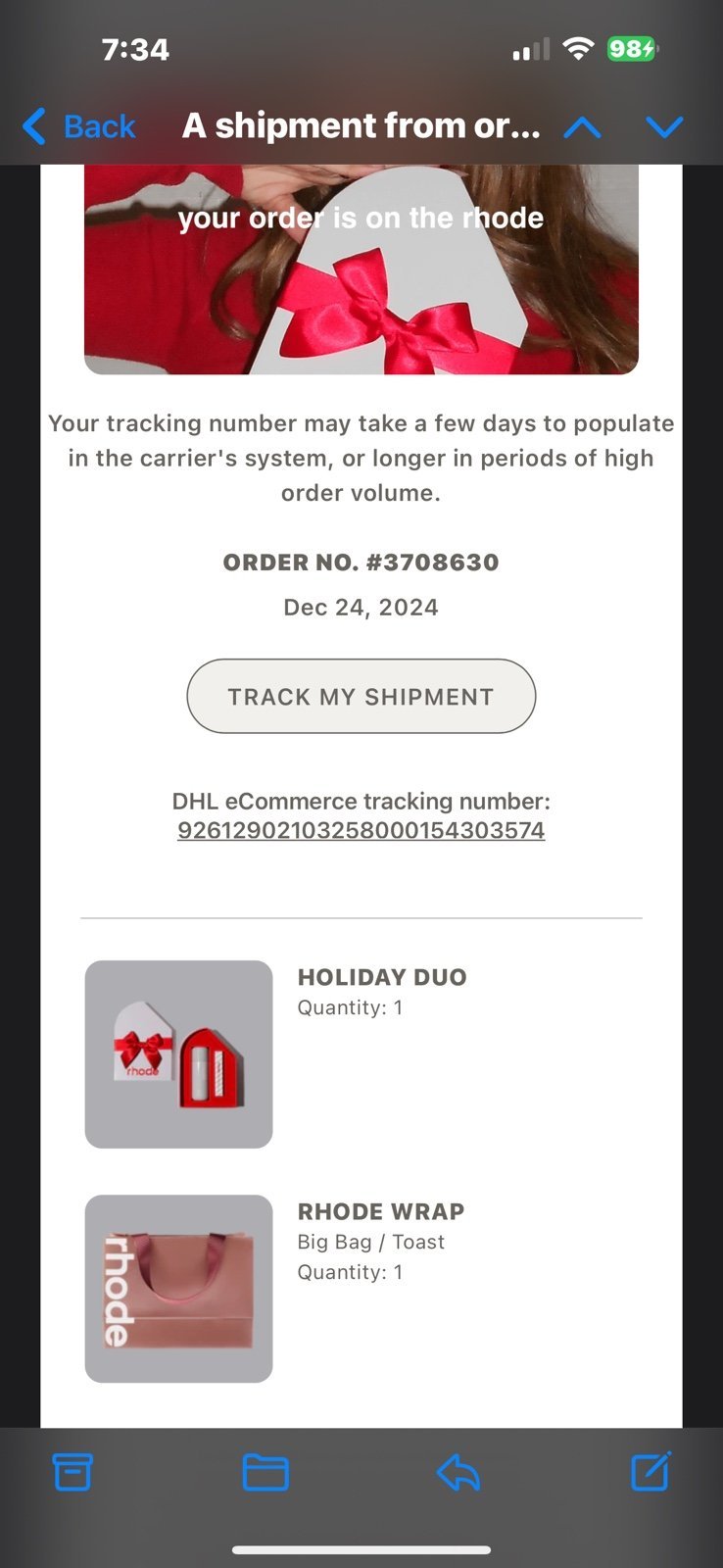This screenshot has height=1568, width=723.
Task: Go back to the mailbox list
Action: (78, 126)
